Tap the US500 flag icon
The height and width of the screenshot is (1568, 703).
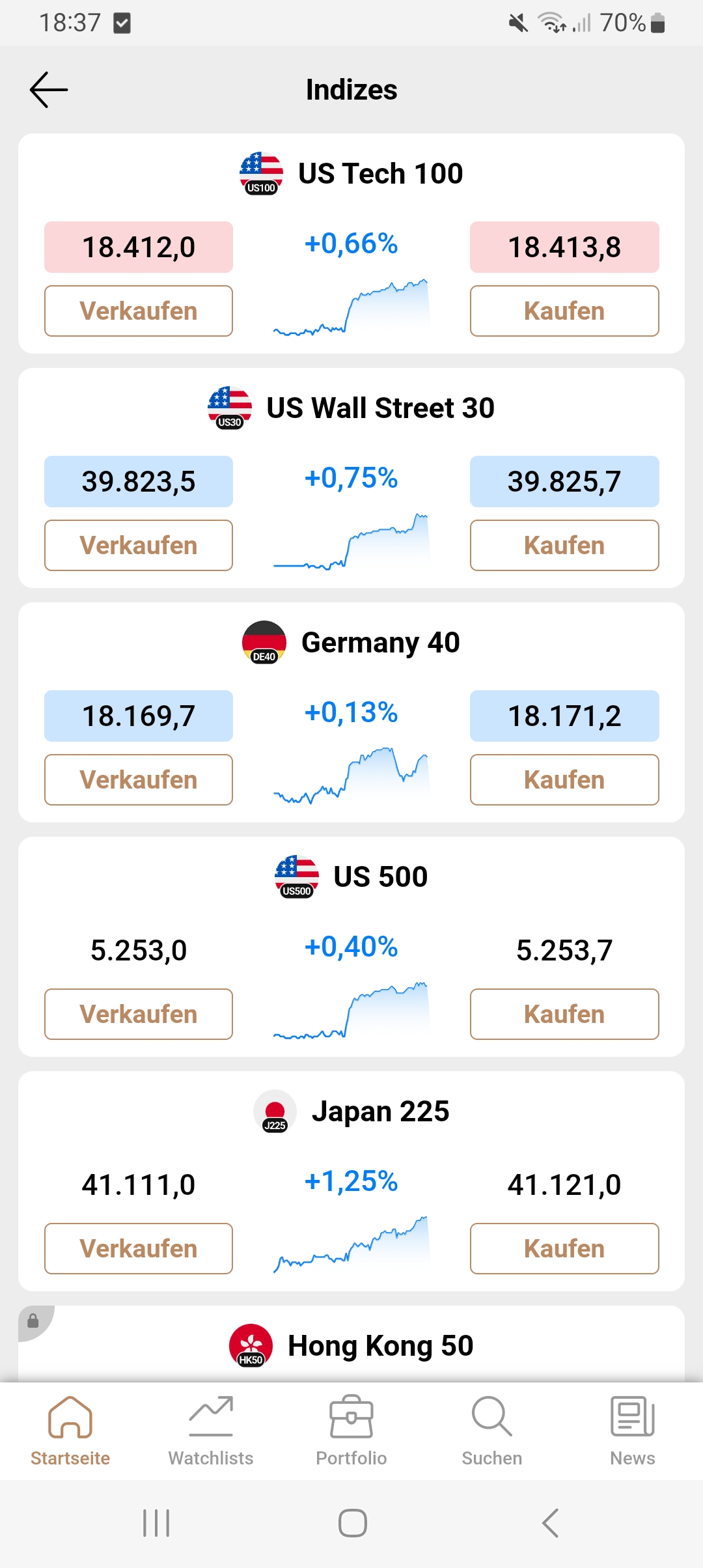295,876
